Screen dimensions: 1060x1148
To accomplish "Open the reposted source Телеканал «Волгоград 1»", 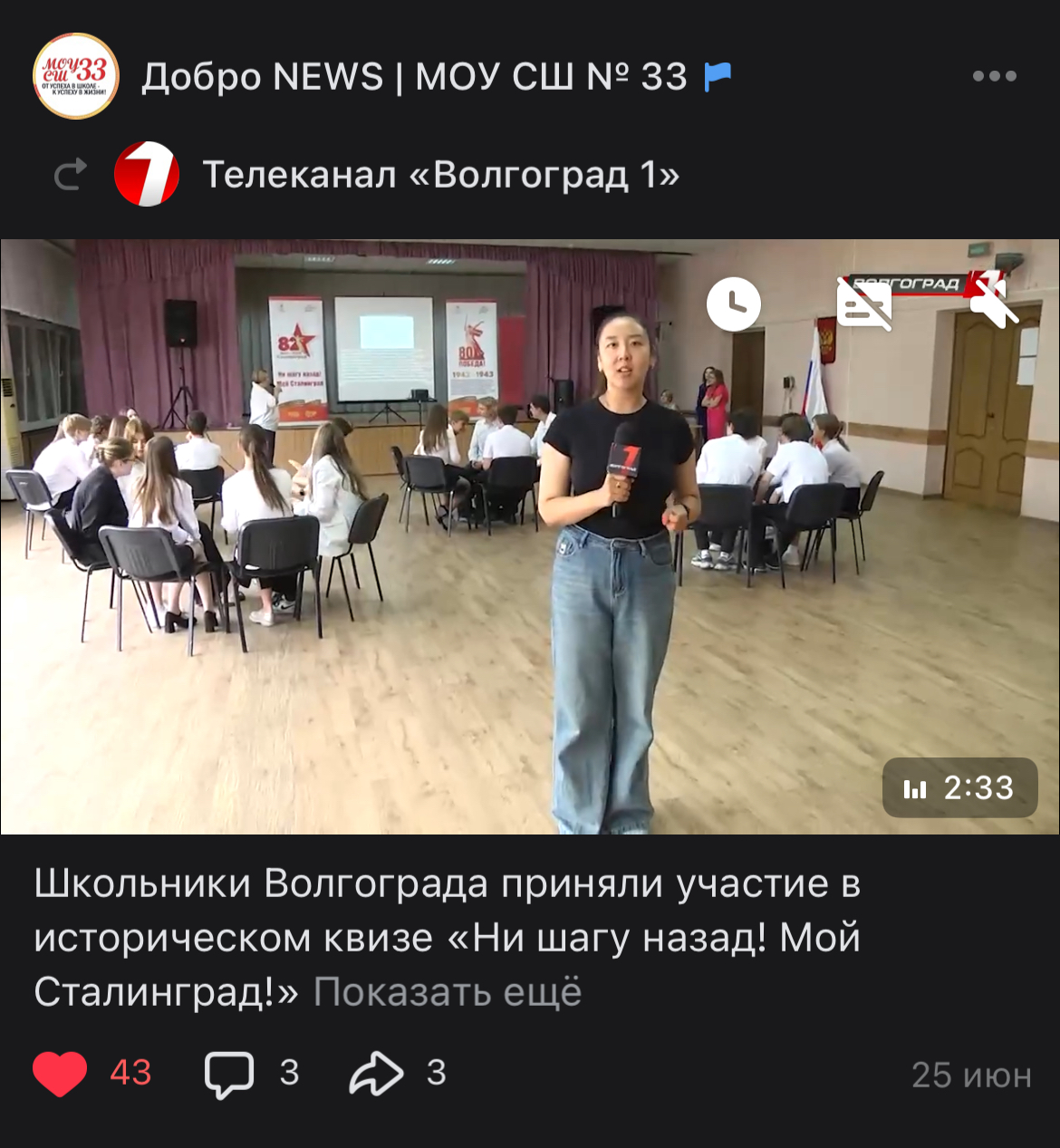I will click(x=440, y=174).
